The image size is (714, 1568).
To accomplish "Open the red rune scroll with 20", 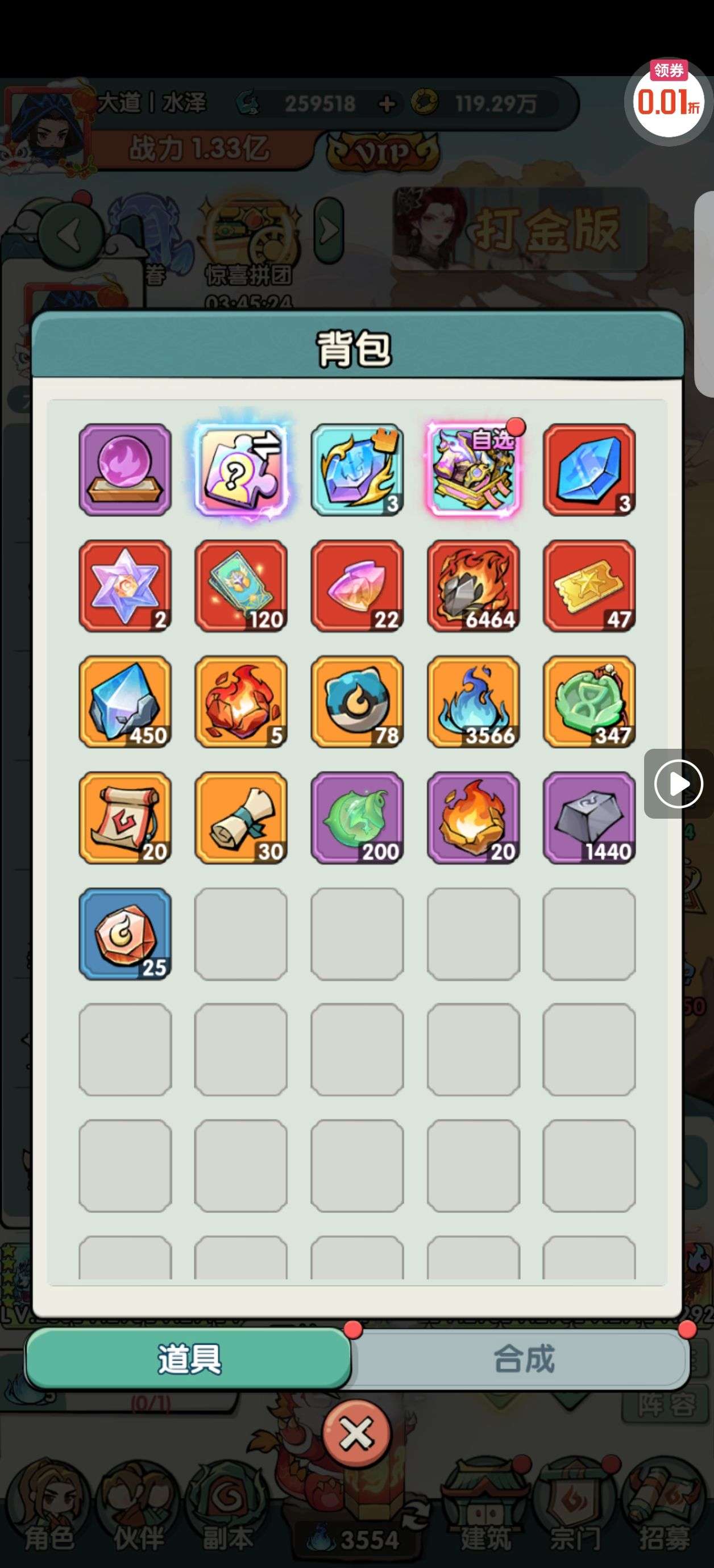I will click(x=125, y=818).
